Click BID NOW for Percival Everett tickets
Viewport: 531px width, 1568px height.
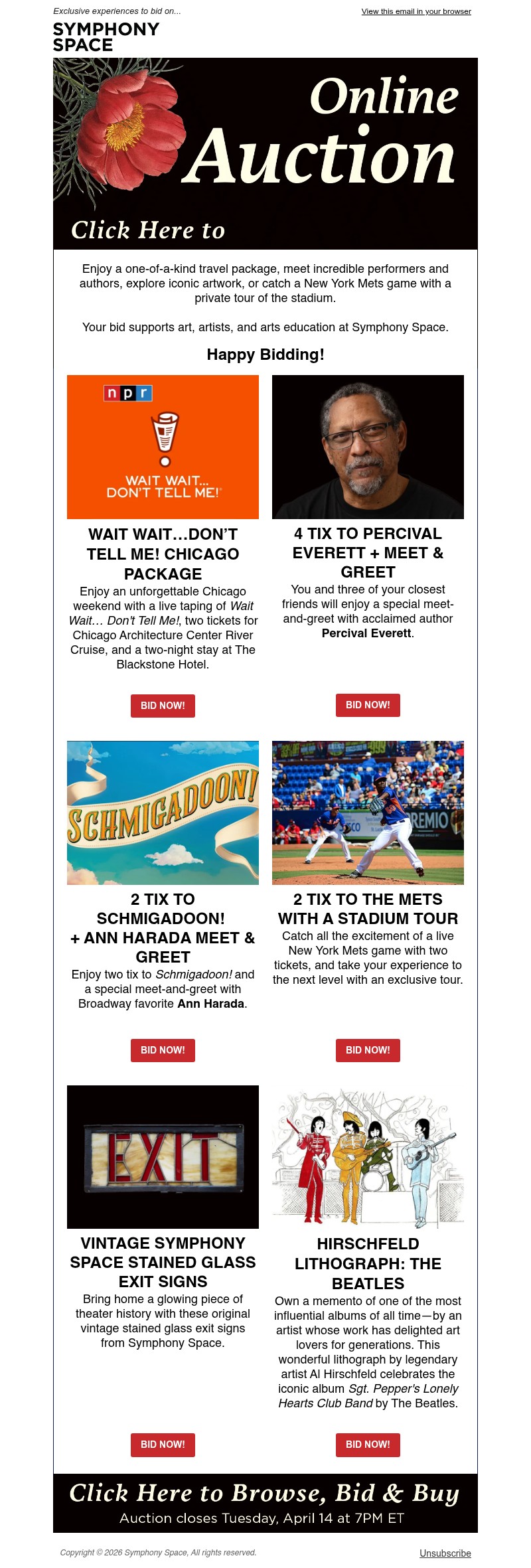click(368, 705)
